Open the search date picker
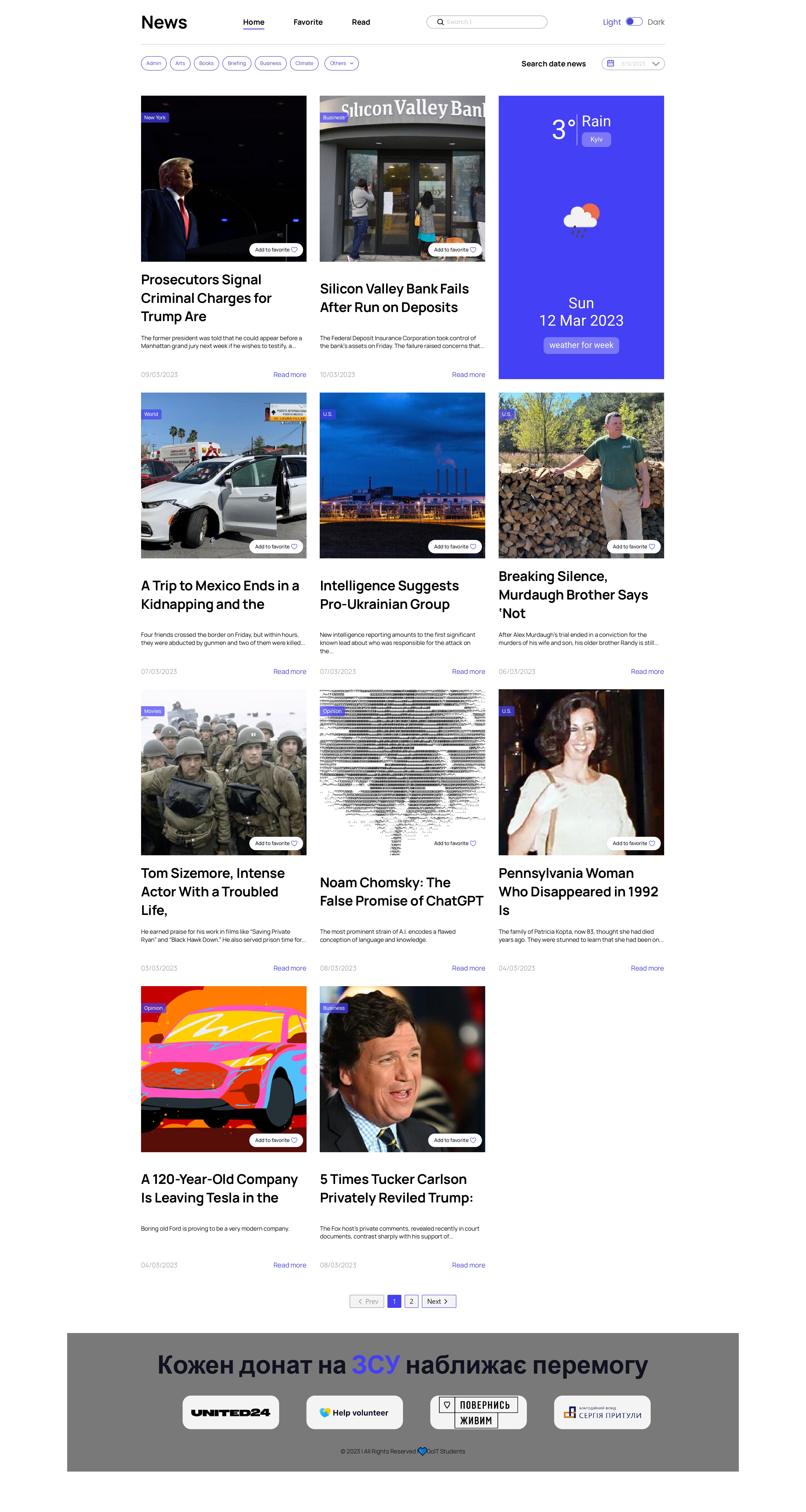806x1512 pixels. coord(632,63)
